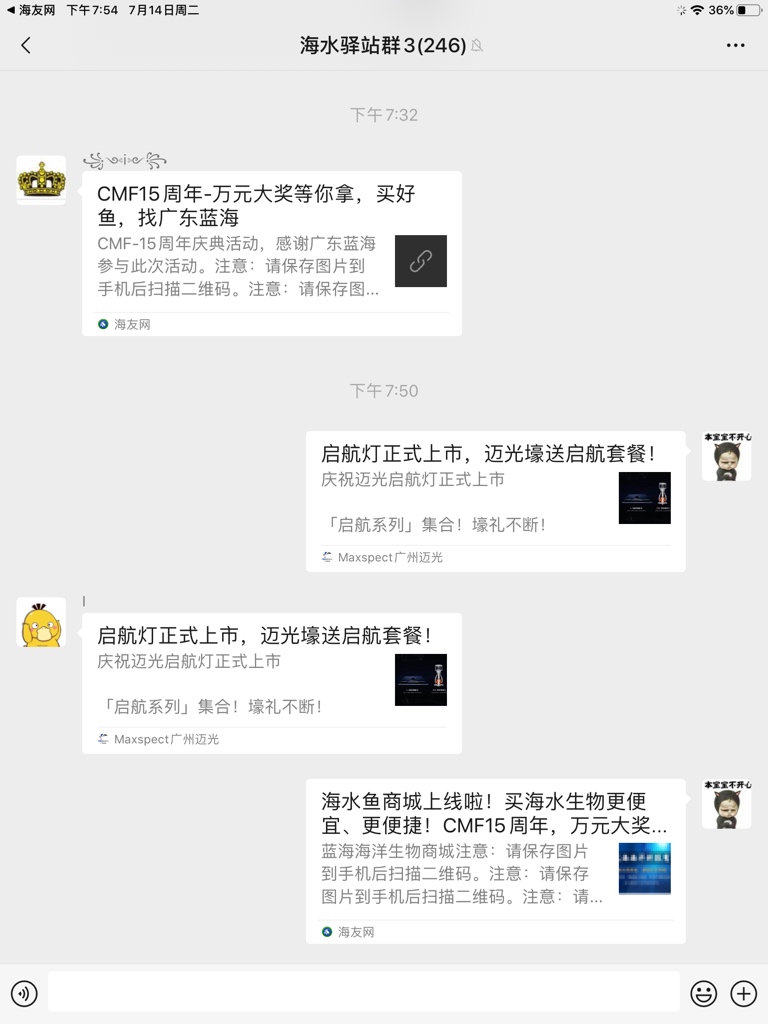Return to 海友网 app via status bar

click(x=30, y=10)
